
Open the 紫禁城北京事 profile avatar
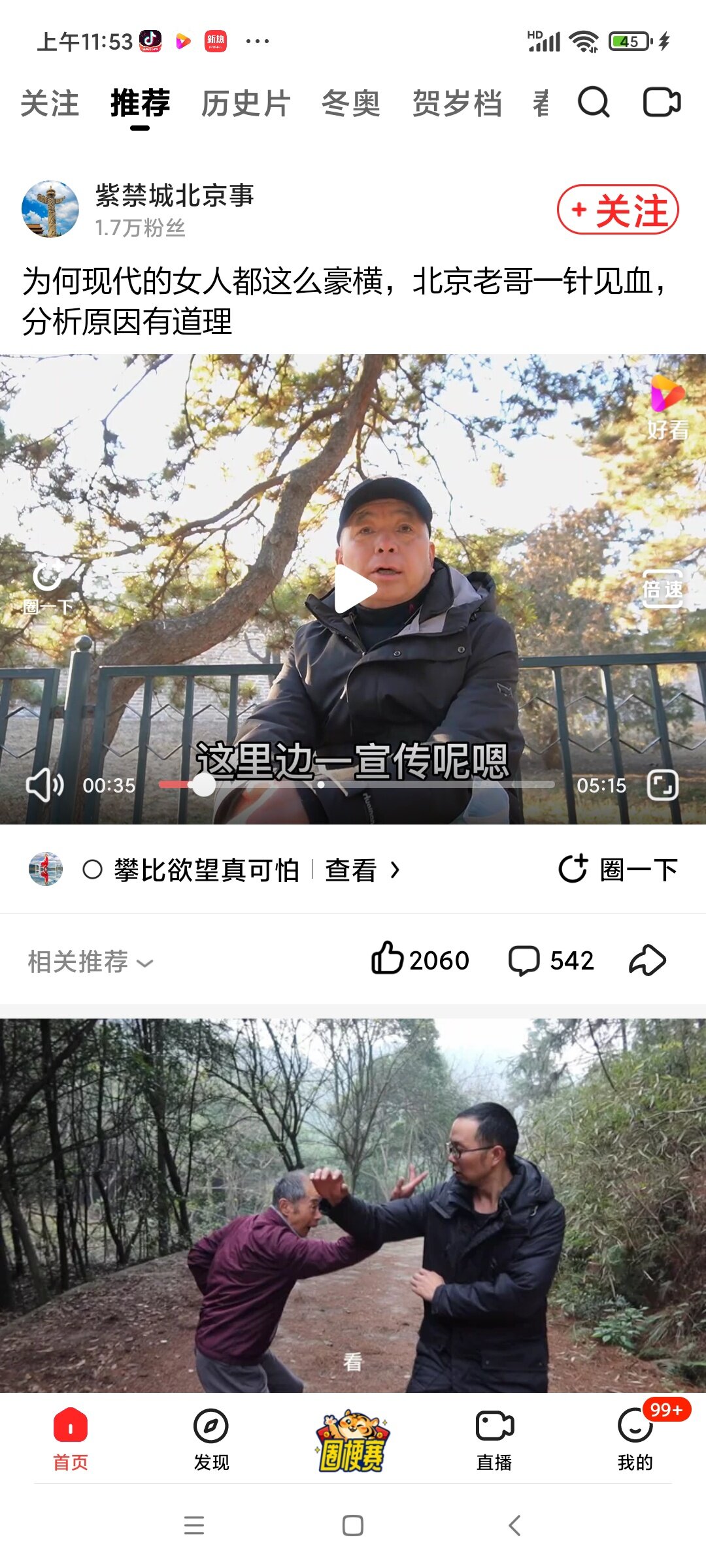click(50, 209)
